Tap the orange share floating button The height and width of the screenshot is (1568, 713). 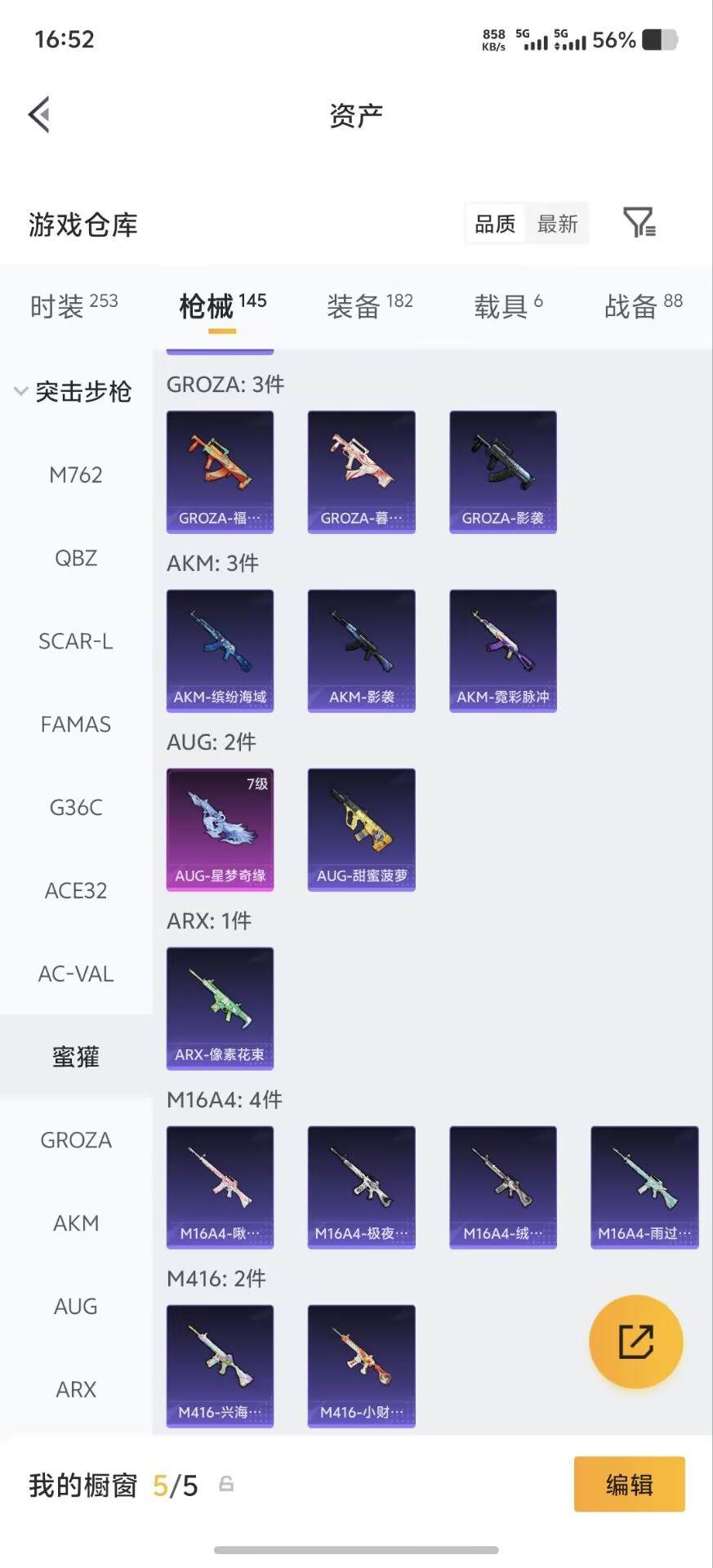click(x=636, y=1342)
